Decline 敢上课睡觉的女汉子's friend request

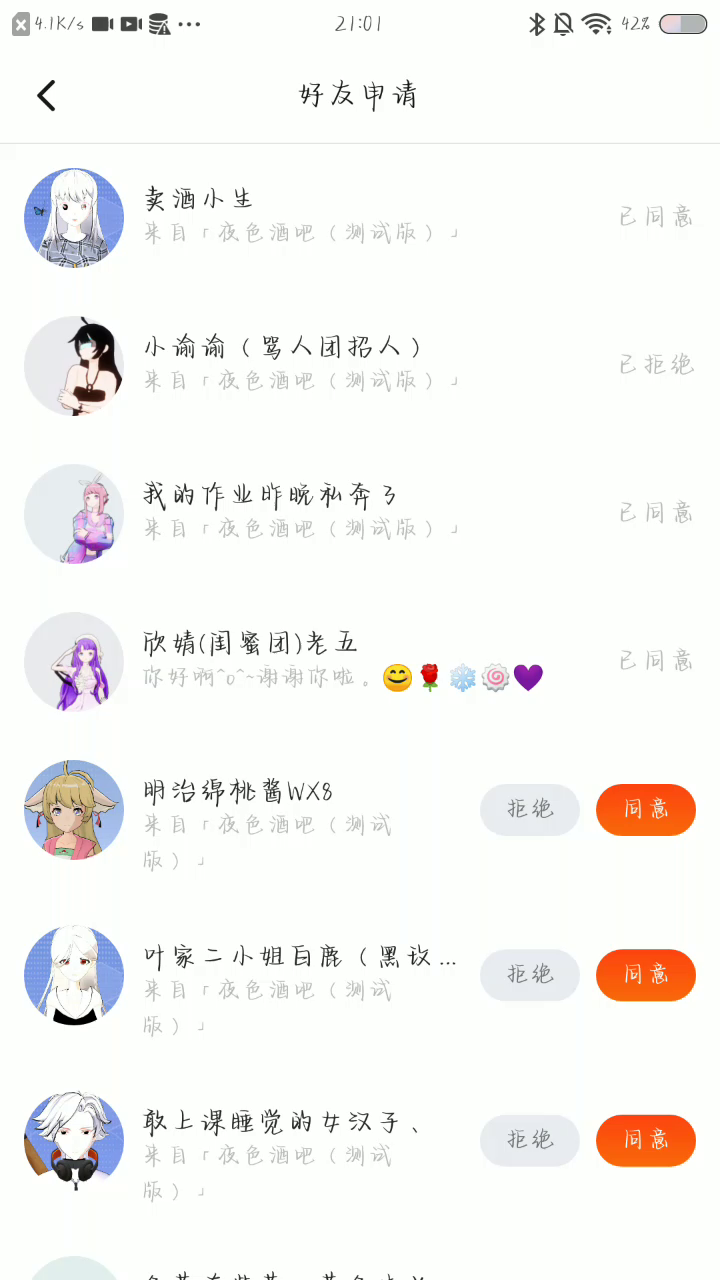click(530, 1140)
